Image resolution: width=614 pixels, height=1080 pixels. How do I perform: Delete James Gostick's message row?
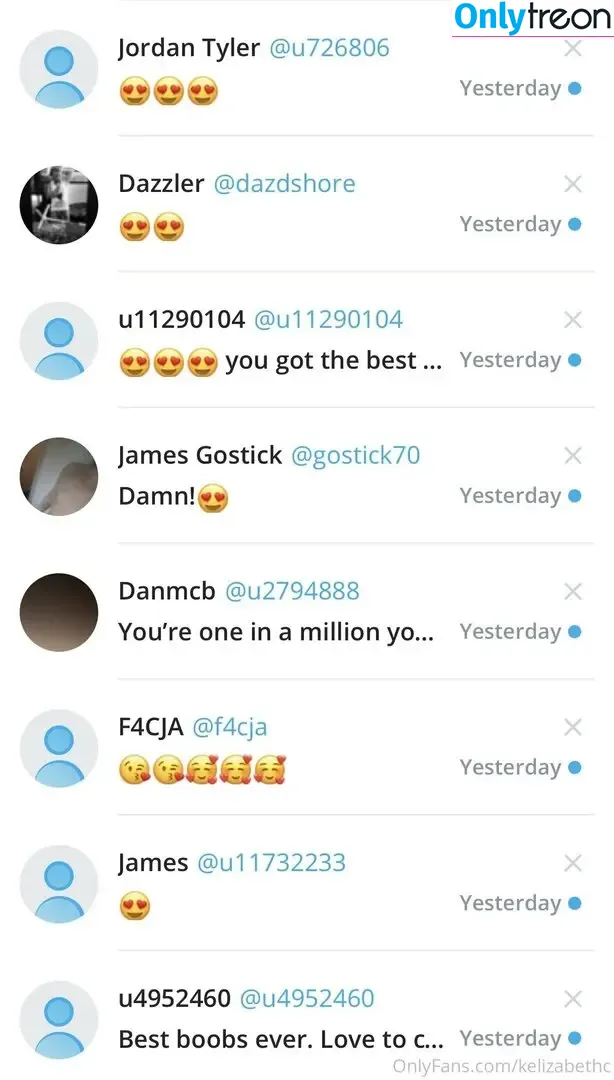tap(572, 456)
